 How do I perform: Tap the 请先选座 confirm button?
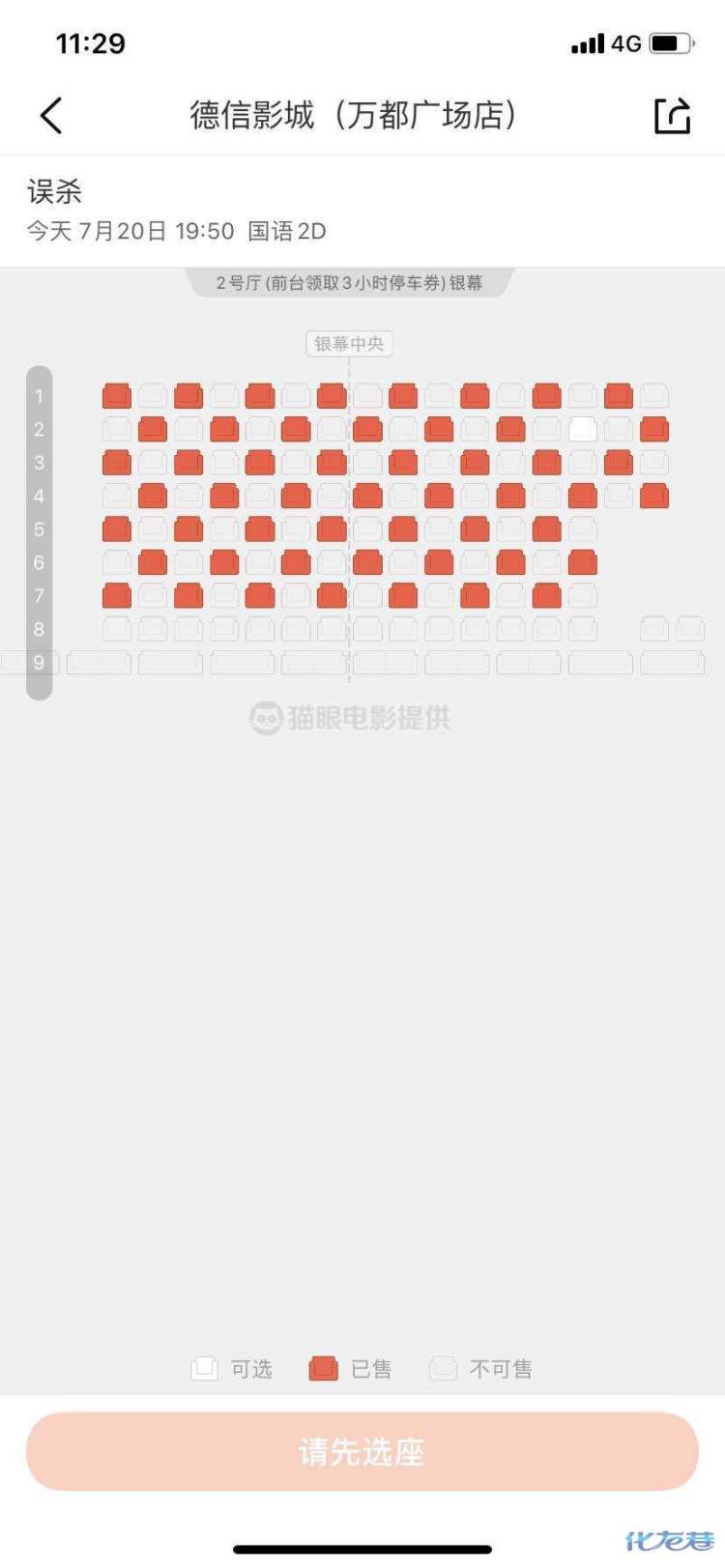pyautogui.click(x=362, y=1451)
